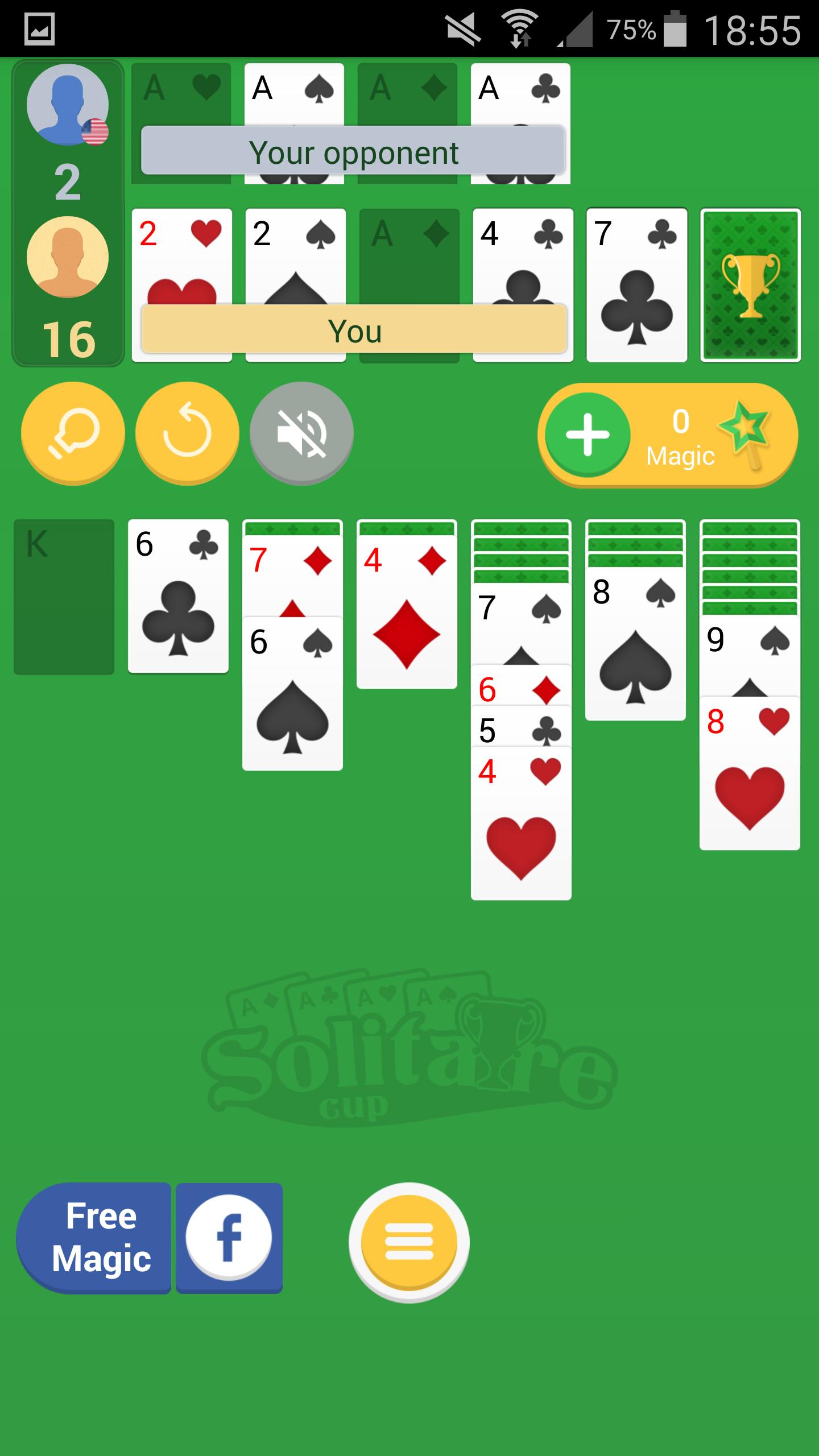The width and height of the screenshot is (819, 1456).
Task: Tap the 6 of clubs tableau card
Action: tap(178, 596)
